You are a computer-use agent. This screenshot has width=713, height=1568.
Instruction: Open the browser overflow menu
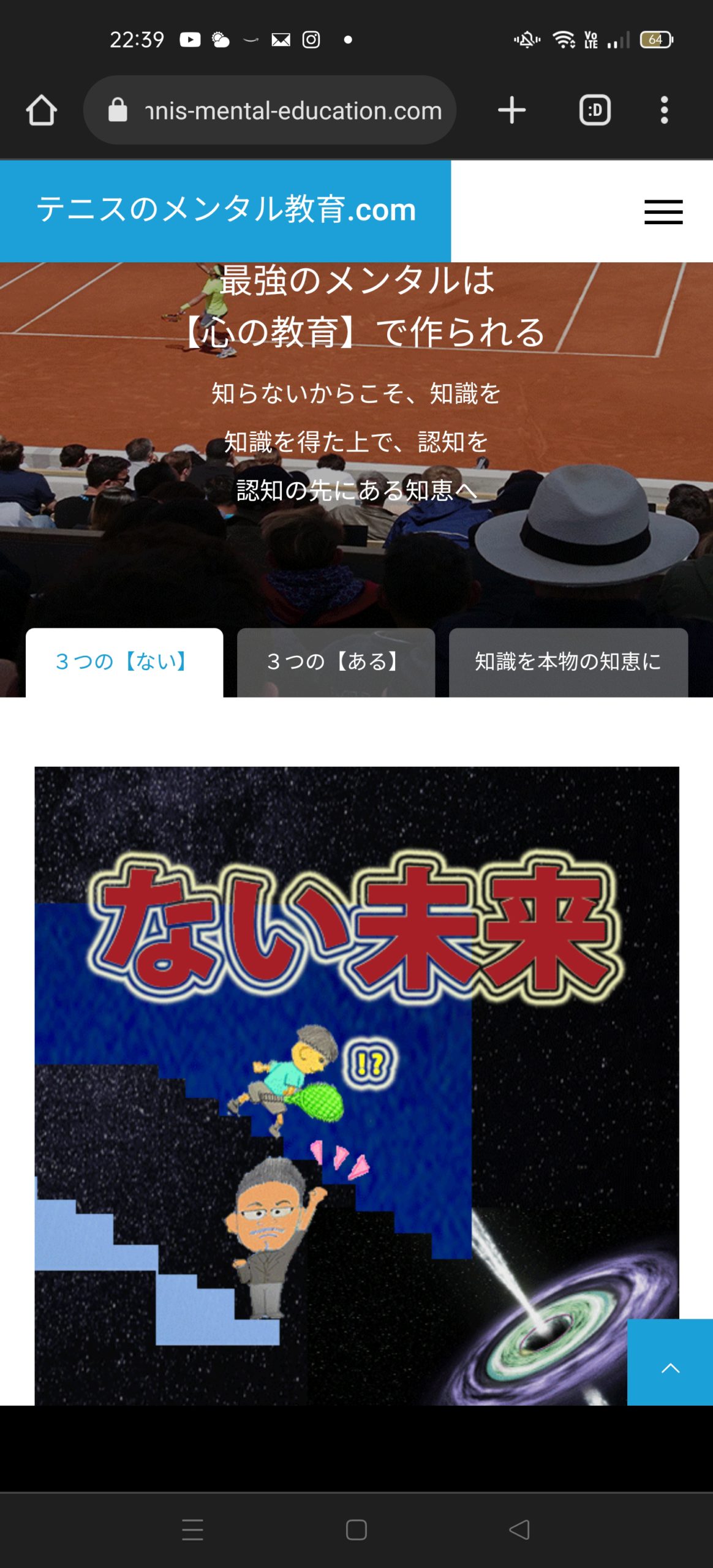[664, 110]
